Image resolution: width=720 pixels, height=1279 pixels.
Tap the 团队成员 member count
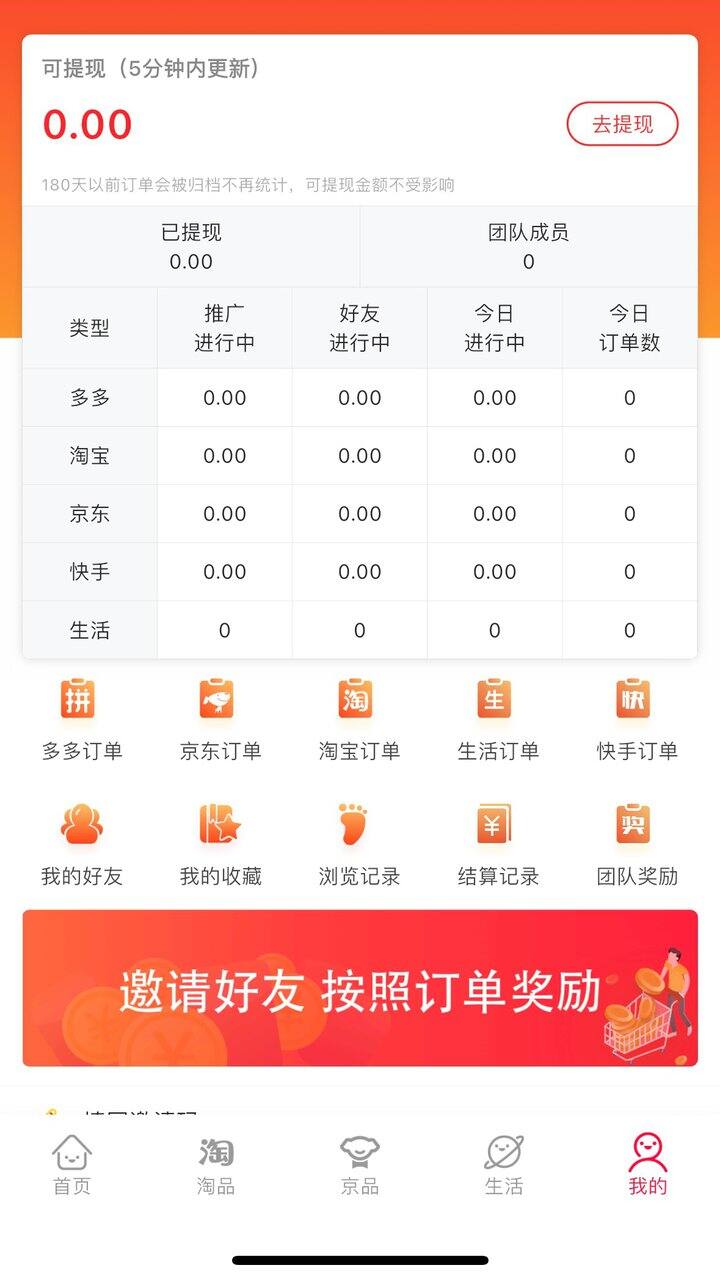coord(529,247)
